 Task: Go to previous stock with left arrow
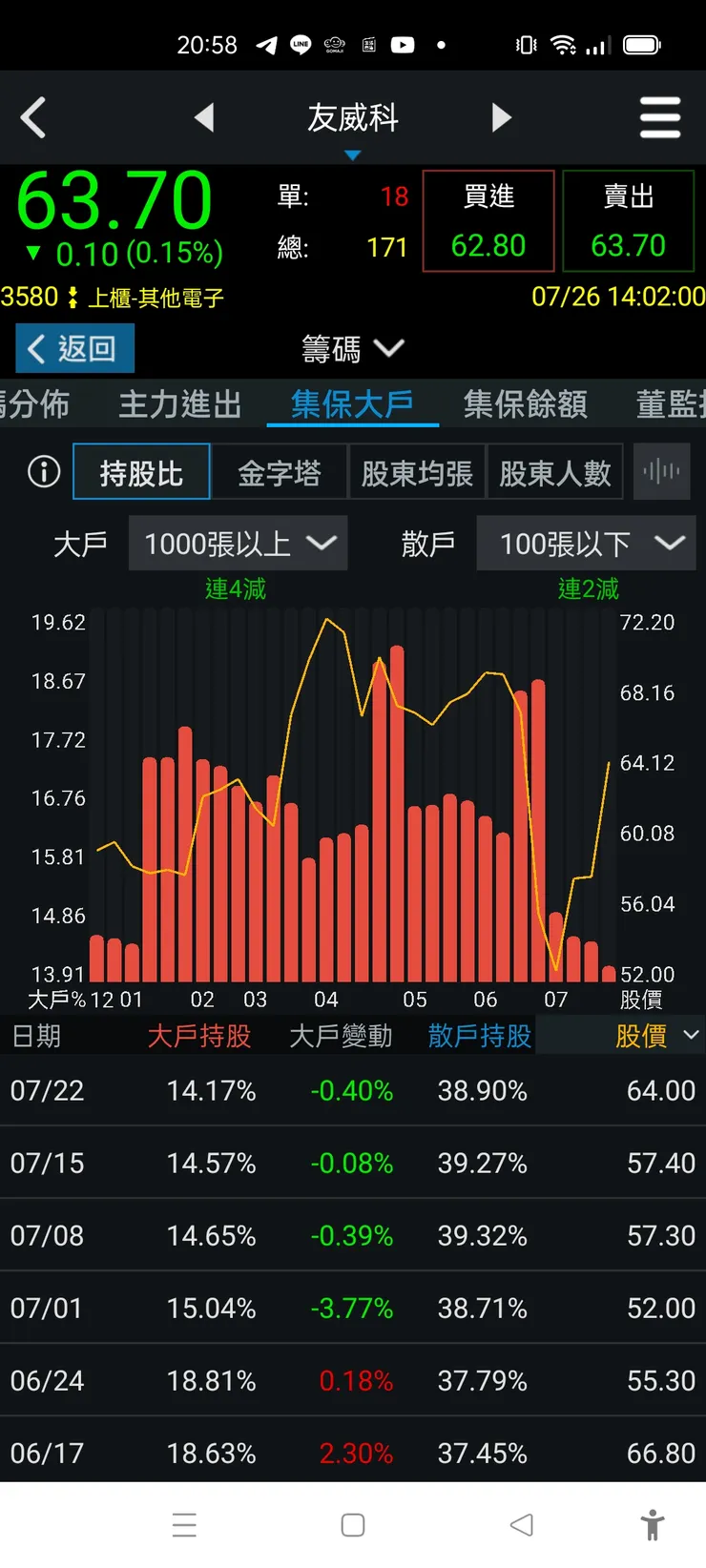point(205,117)
